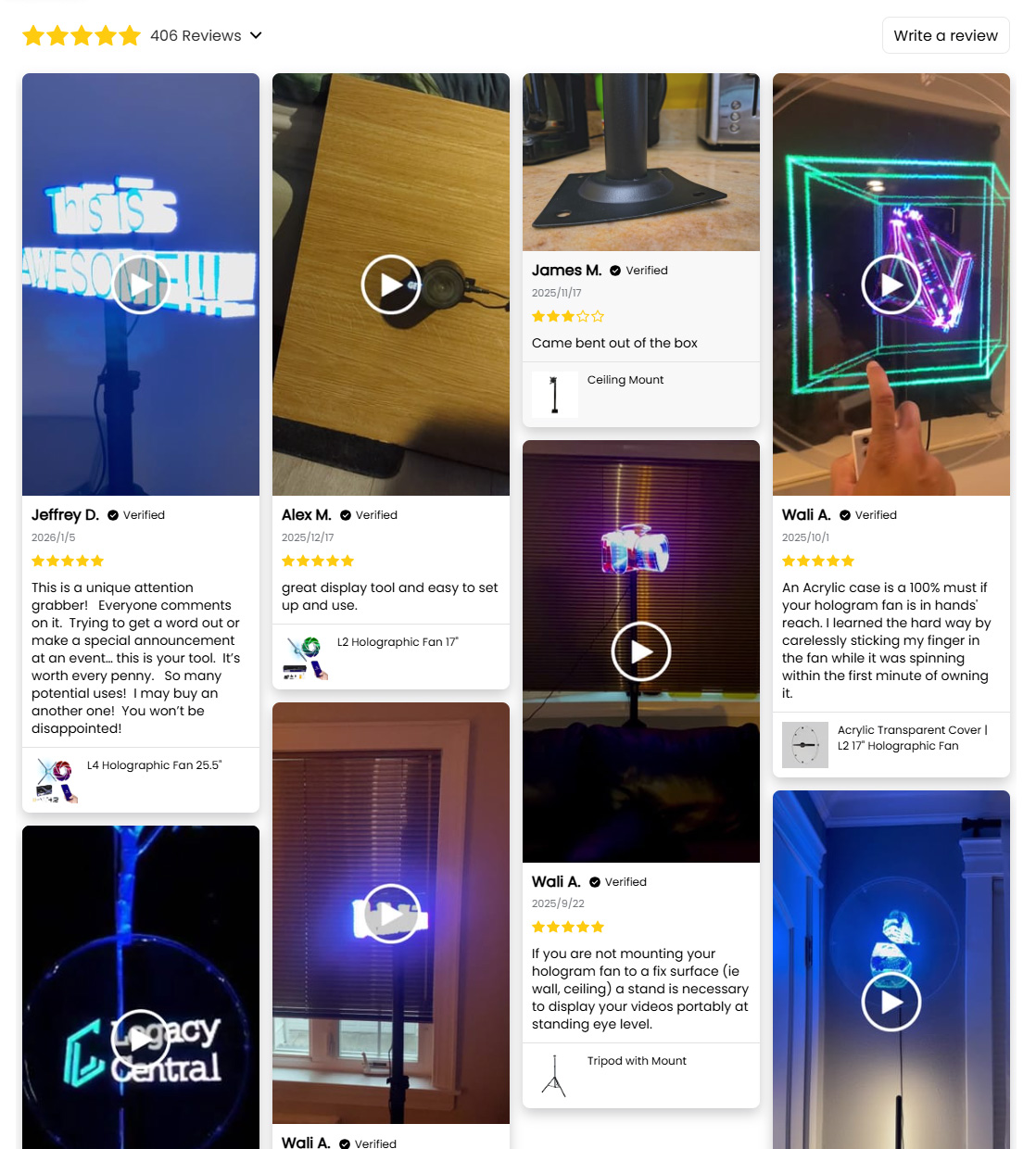Play Jeffrey D.'s review video
This screenshot has height=1149, width=1036.
[141, 284]
